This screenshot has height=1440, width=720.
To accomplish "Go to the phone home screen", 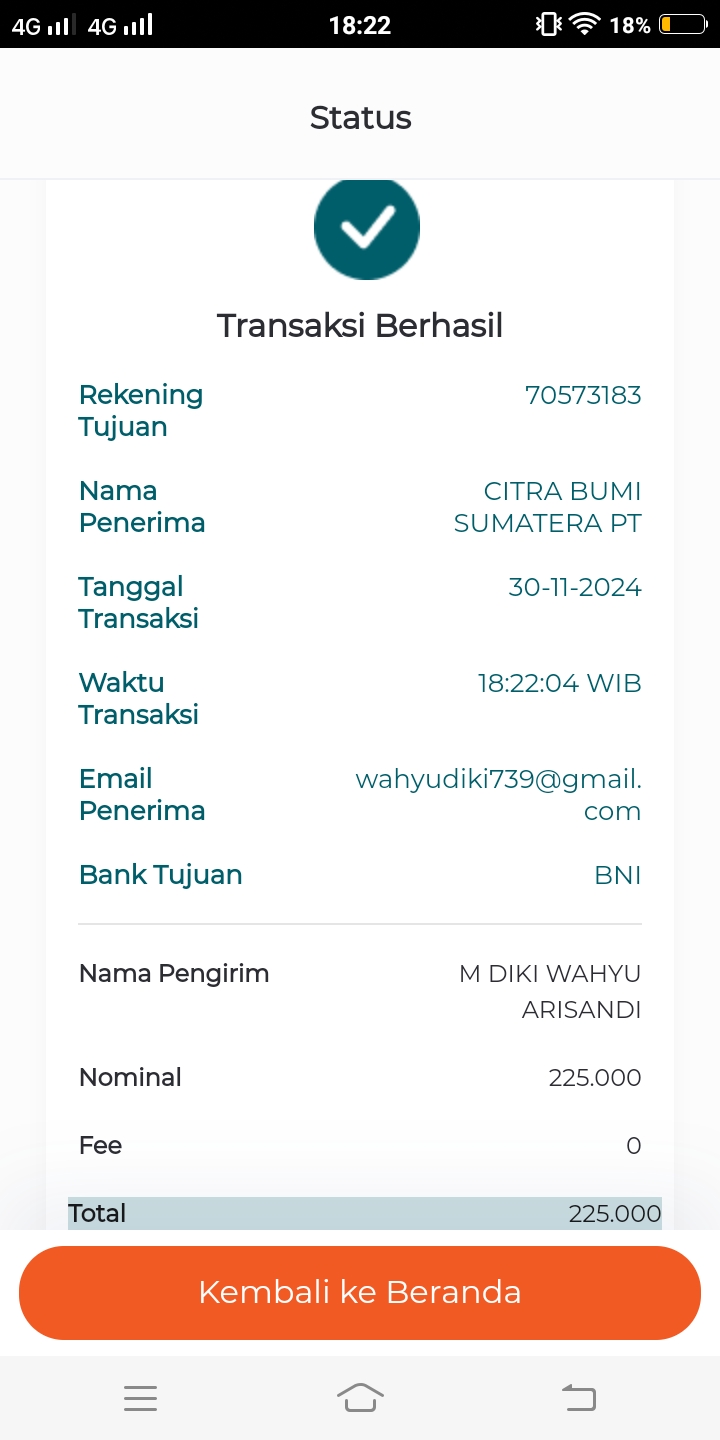I will [360, 1398].
